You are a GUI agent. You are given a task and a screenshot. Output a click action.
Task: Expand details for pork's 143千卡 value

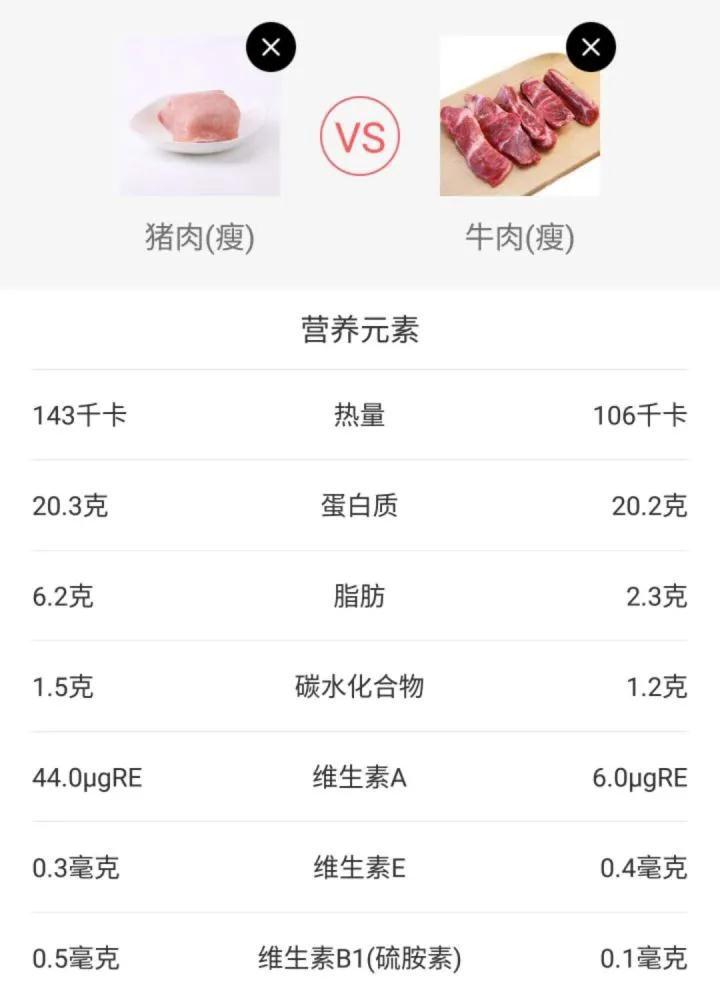tap(77, 413)
